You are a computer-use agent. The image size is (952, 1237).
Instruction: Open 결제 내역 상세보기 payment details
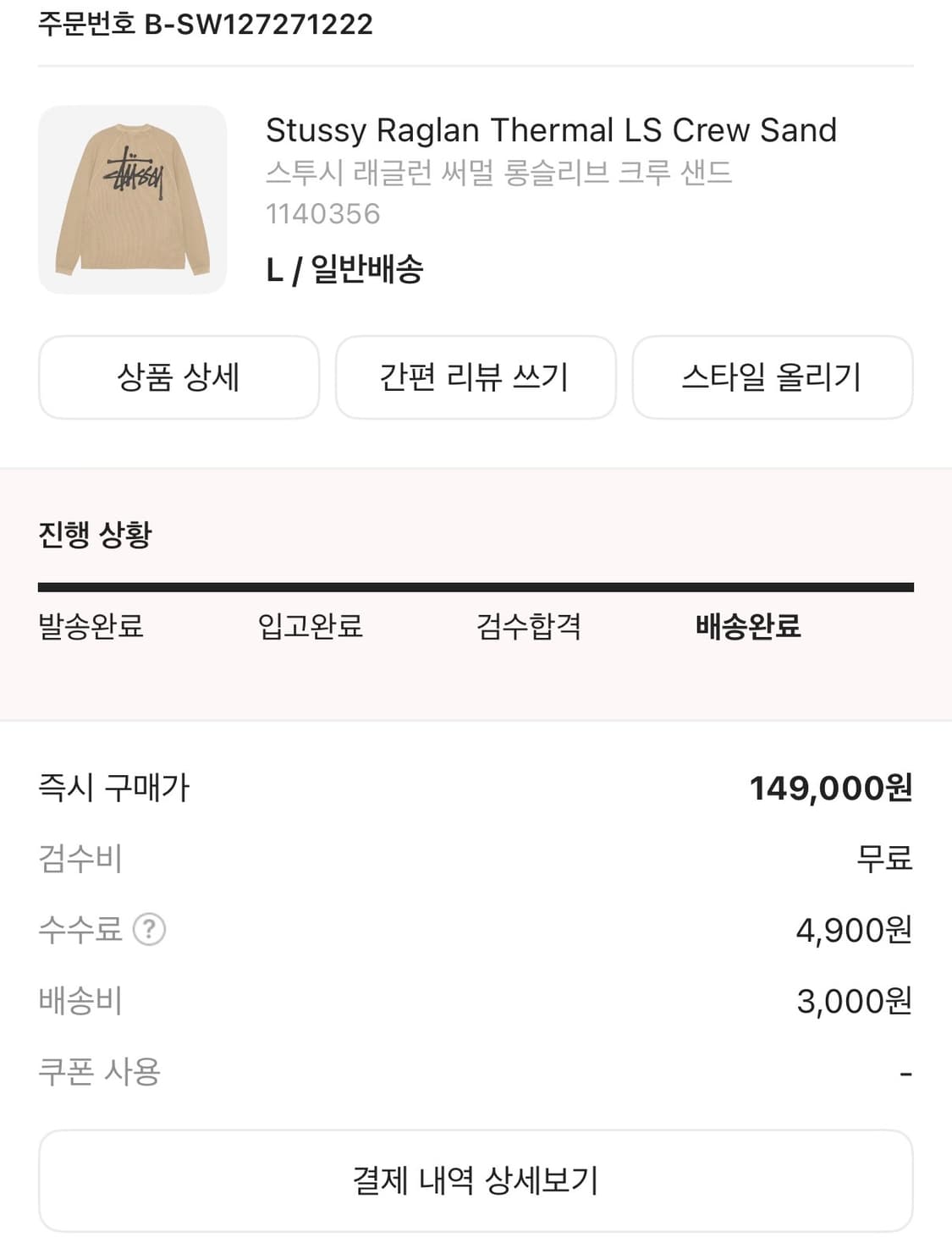coord(476,1179)
